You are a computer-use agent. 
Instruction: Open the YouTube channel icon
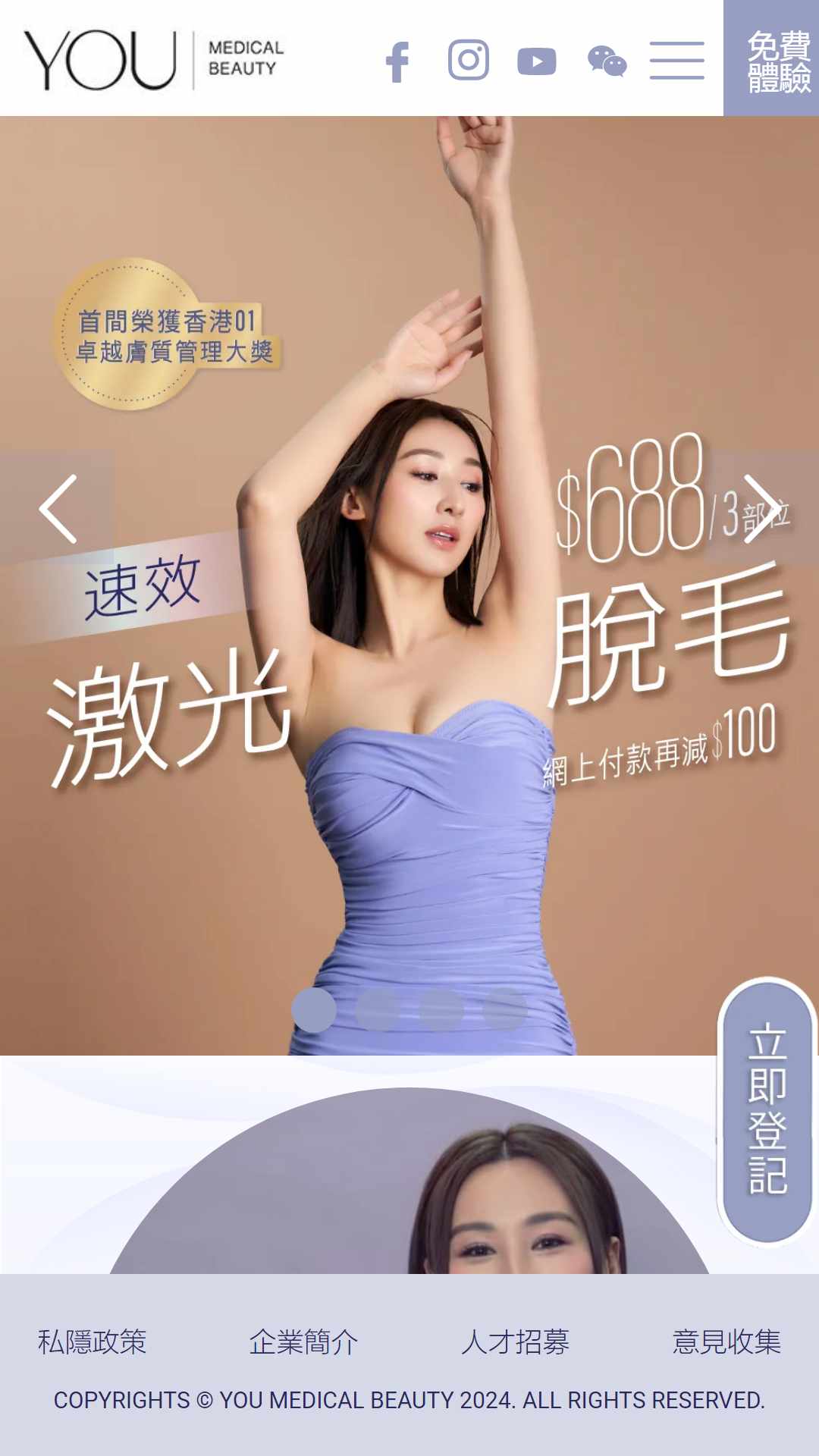click(537, 61)
